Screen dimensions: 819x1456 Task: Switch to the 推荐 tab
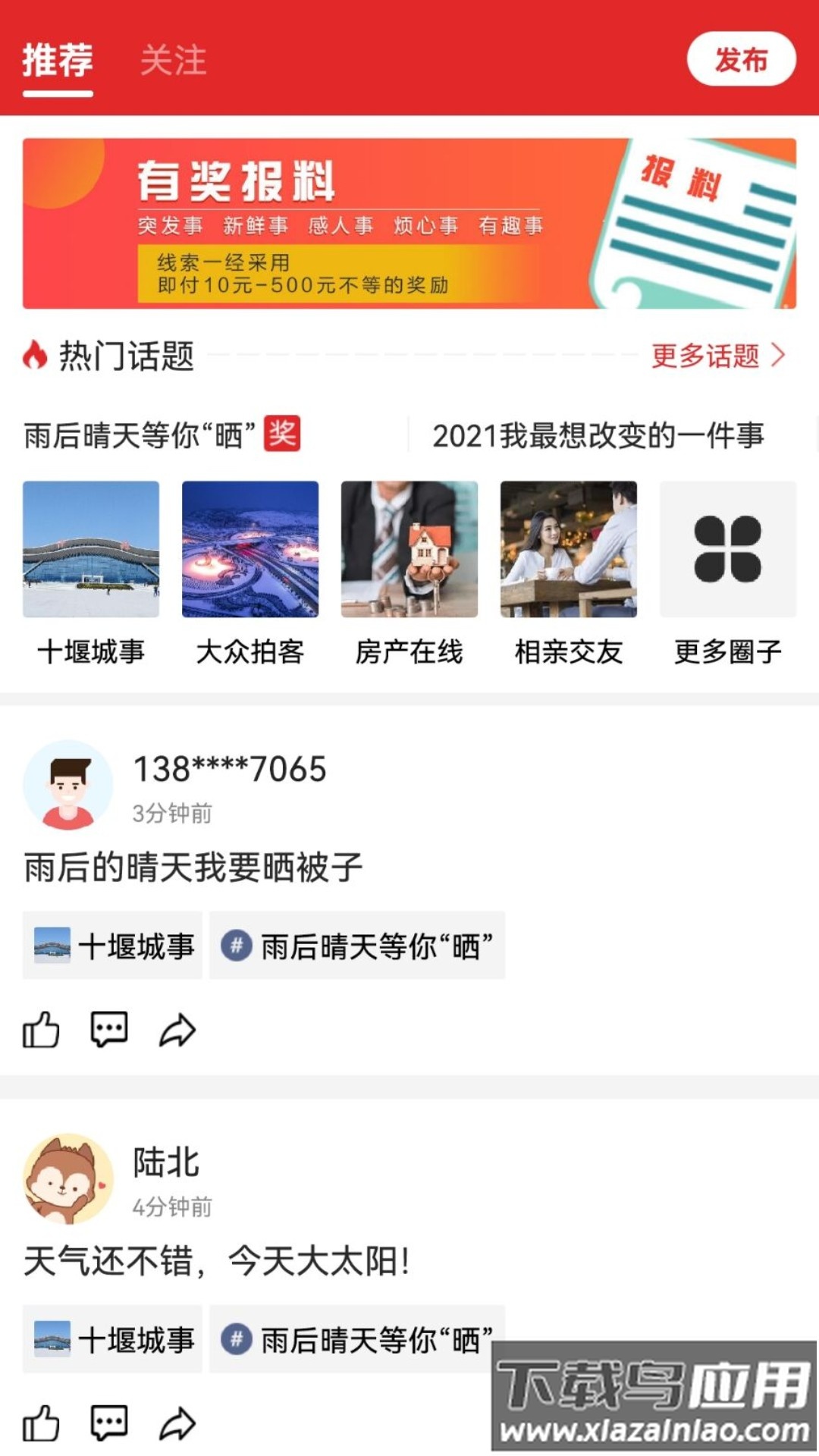pos(57,61)
